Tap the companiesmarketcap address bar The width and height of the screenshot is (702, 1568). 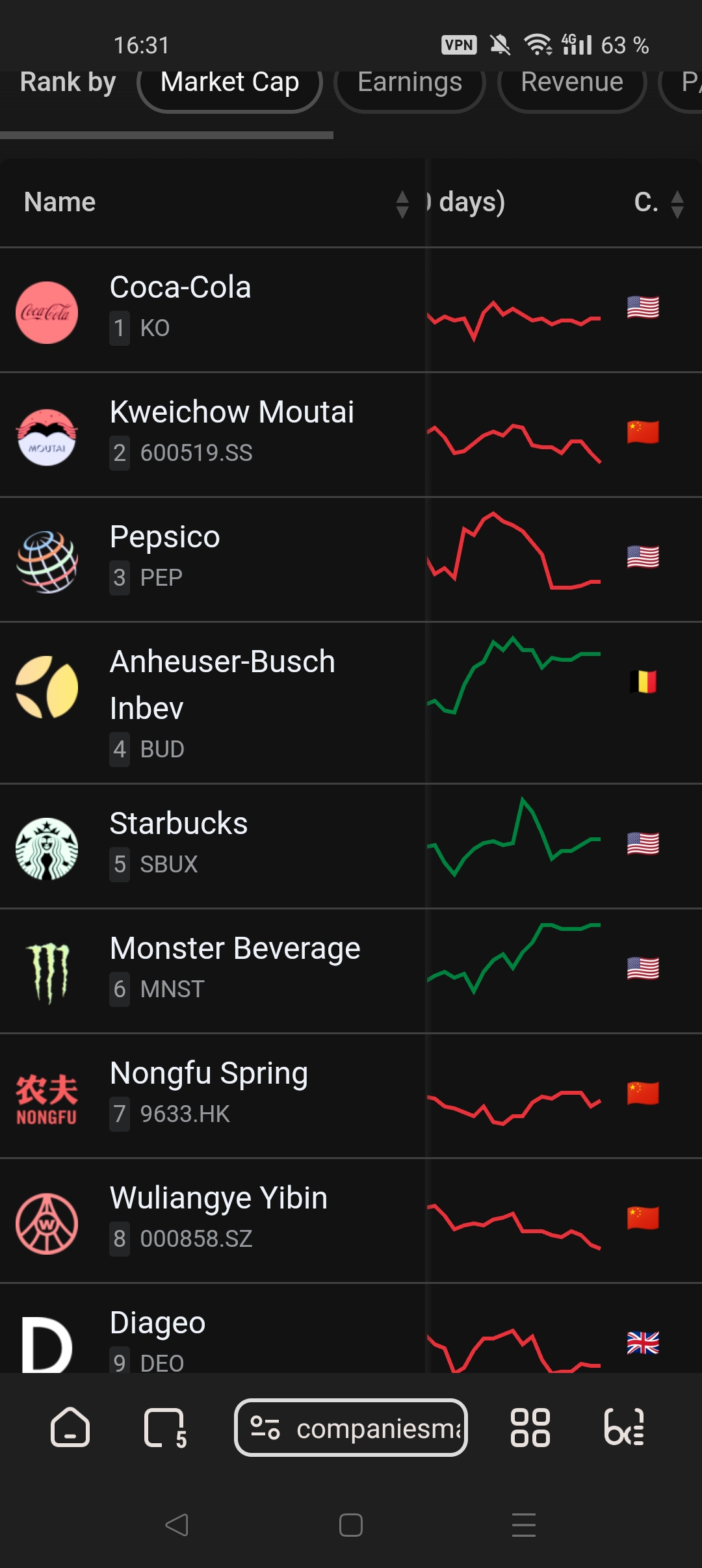tap(351, 1428)
